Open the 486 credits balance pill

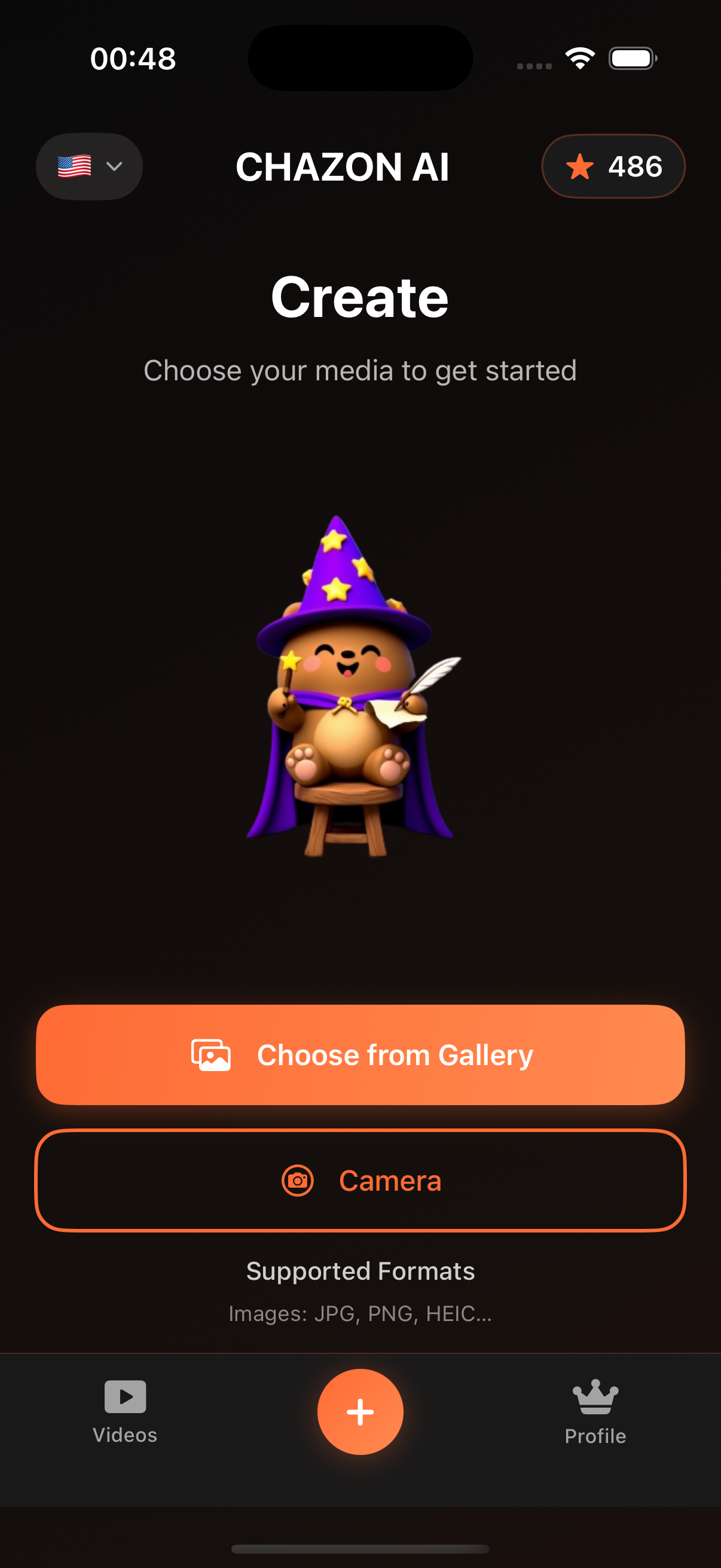(x=613, y=166)
